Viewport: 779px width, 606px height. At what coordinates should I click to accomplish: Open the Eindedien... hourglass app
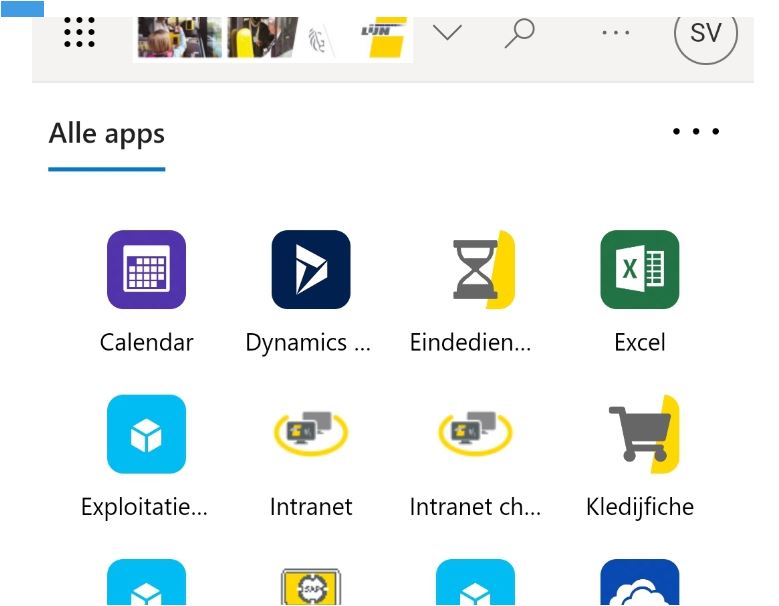476,270
